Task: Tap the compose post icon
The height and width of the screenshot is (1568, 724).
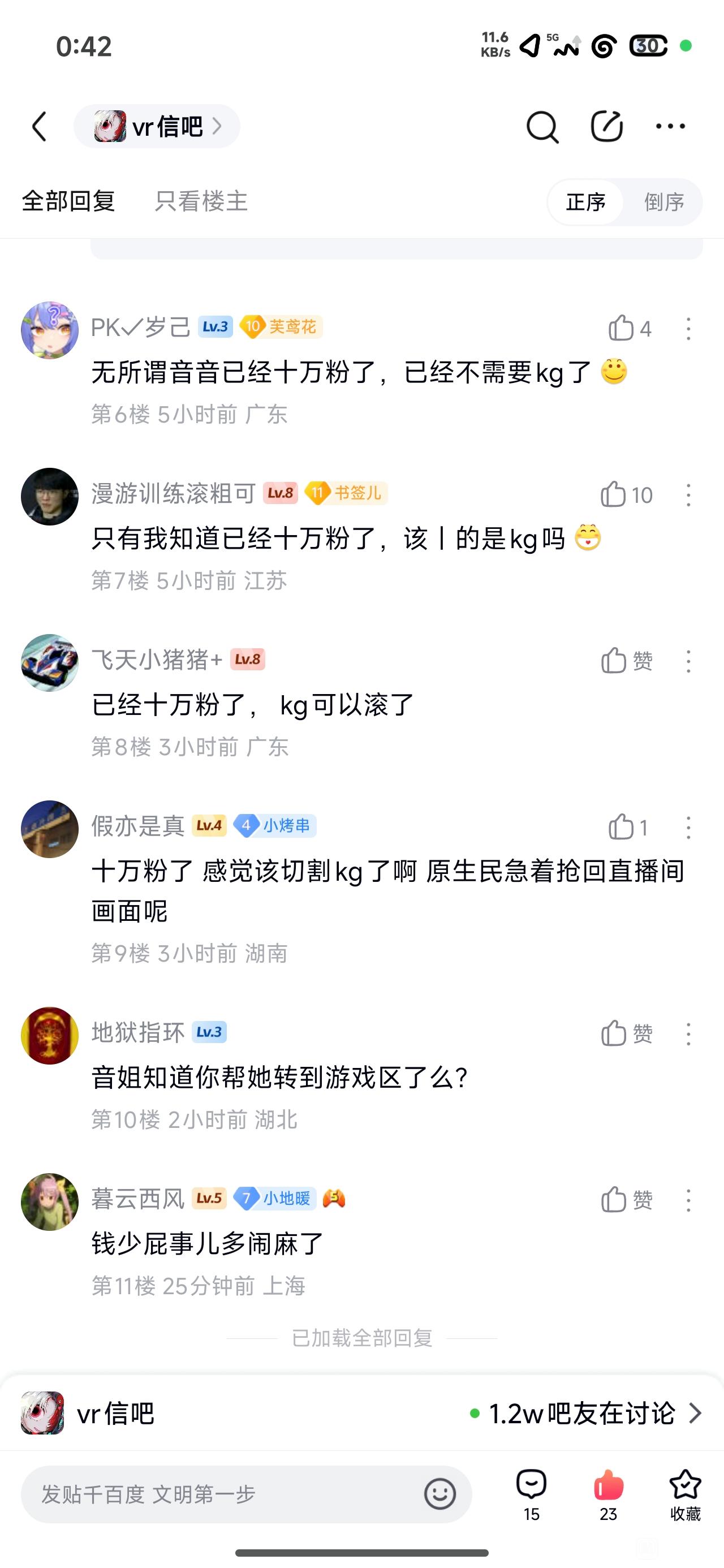Action: coord(606,127)
